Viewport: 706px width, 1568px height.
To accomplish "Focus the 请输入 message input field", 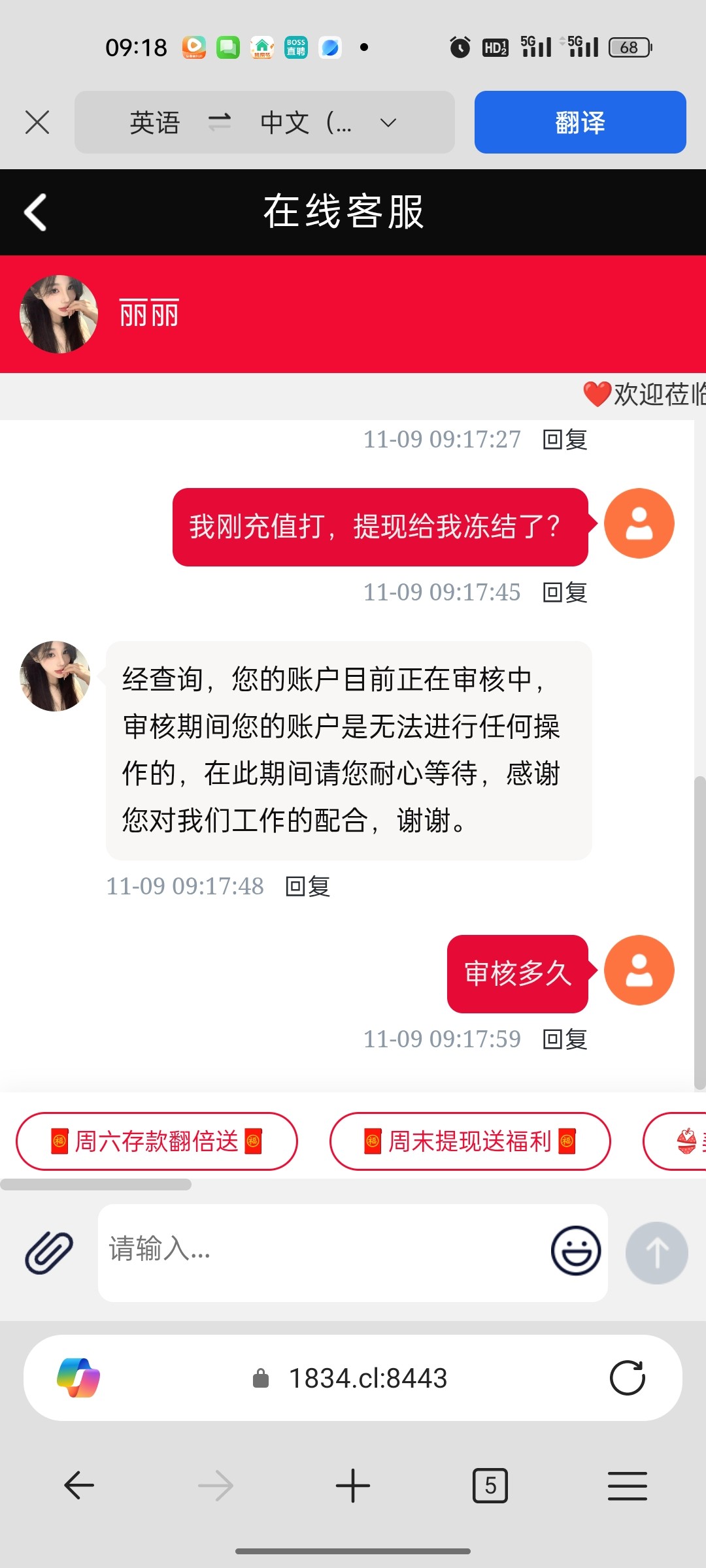I will [320, 1251].
